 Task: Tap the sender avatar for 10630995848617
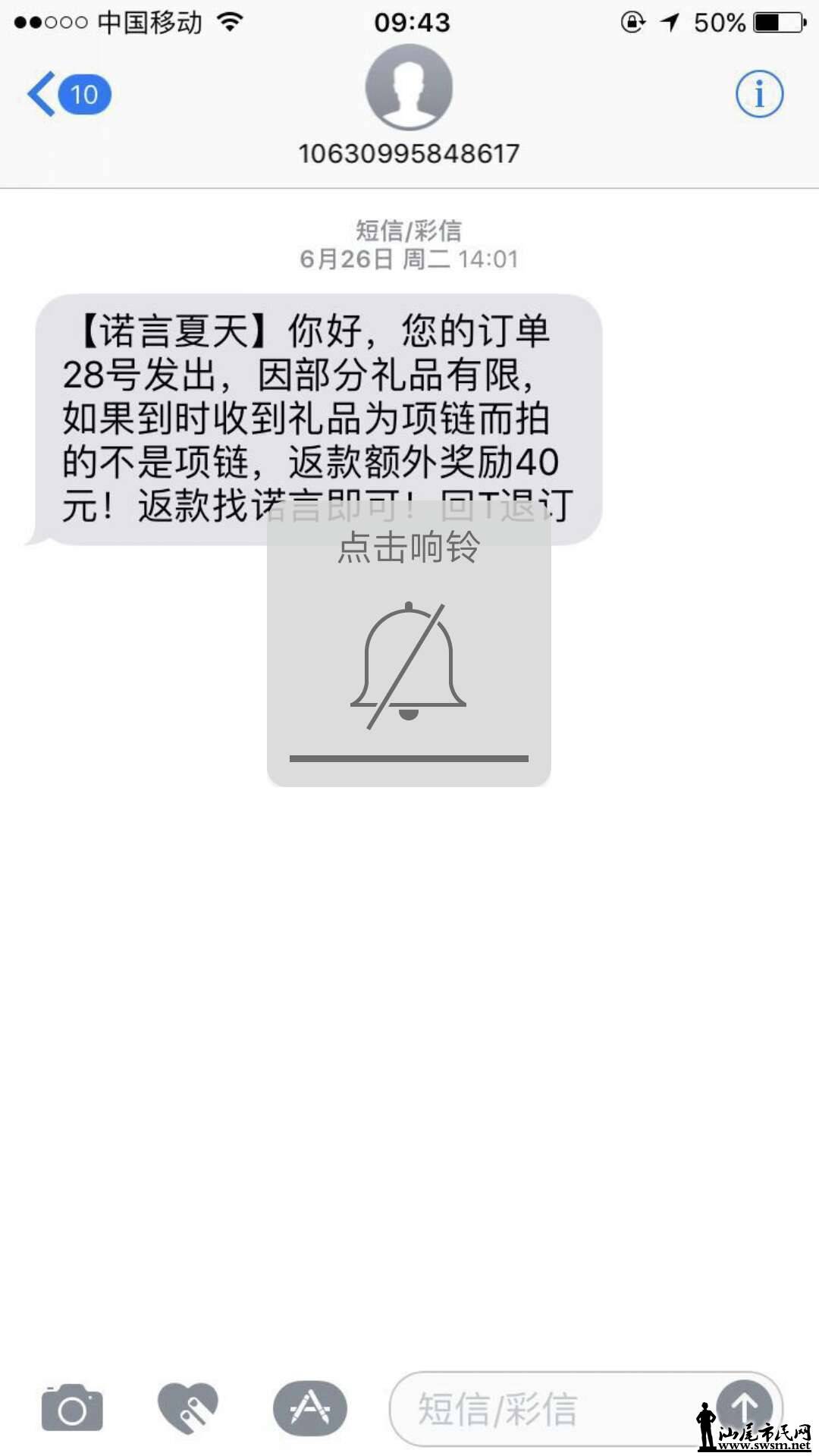pyautogui.click(x=409, y=87)
